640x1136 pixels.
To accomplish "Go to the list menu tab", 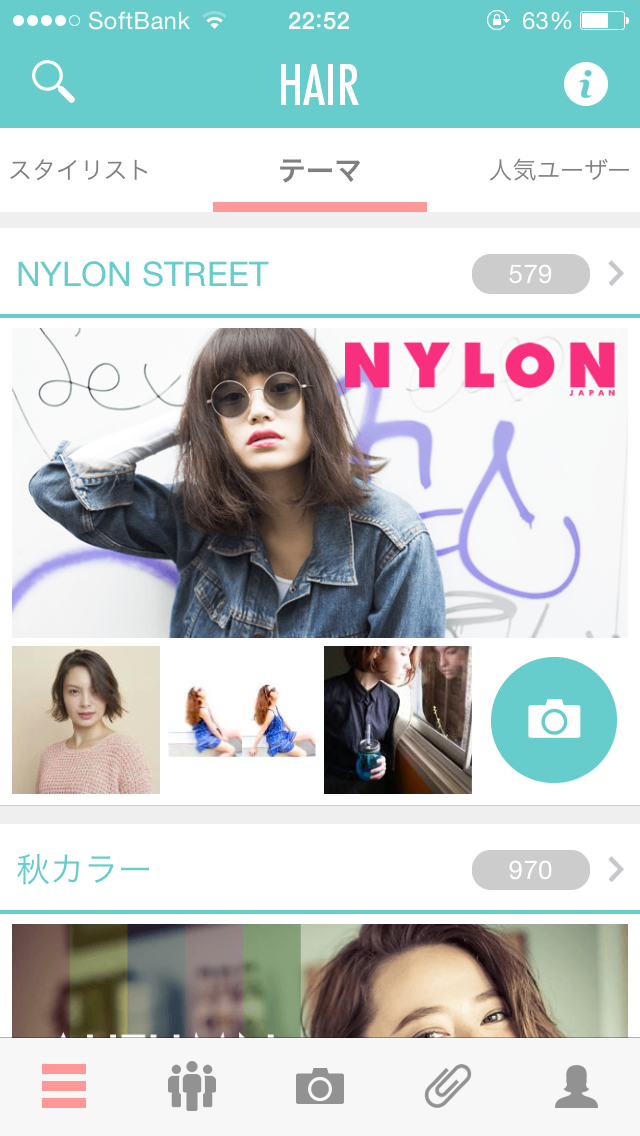I will pyautogui.click(x=64, y=1086).
